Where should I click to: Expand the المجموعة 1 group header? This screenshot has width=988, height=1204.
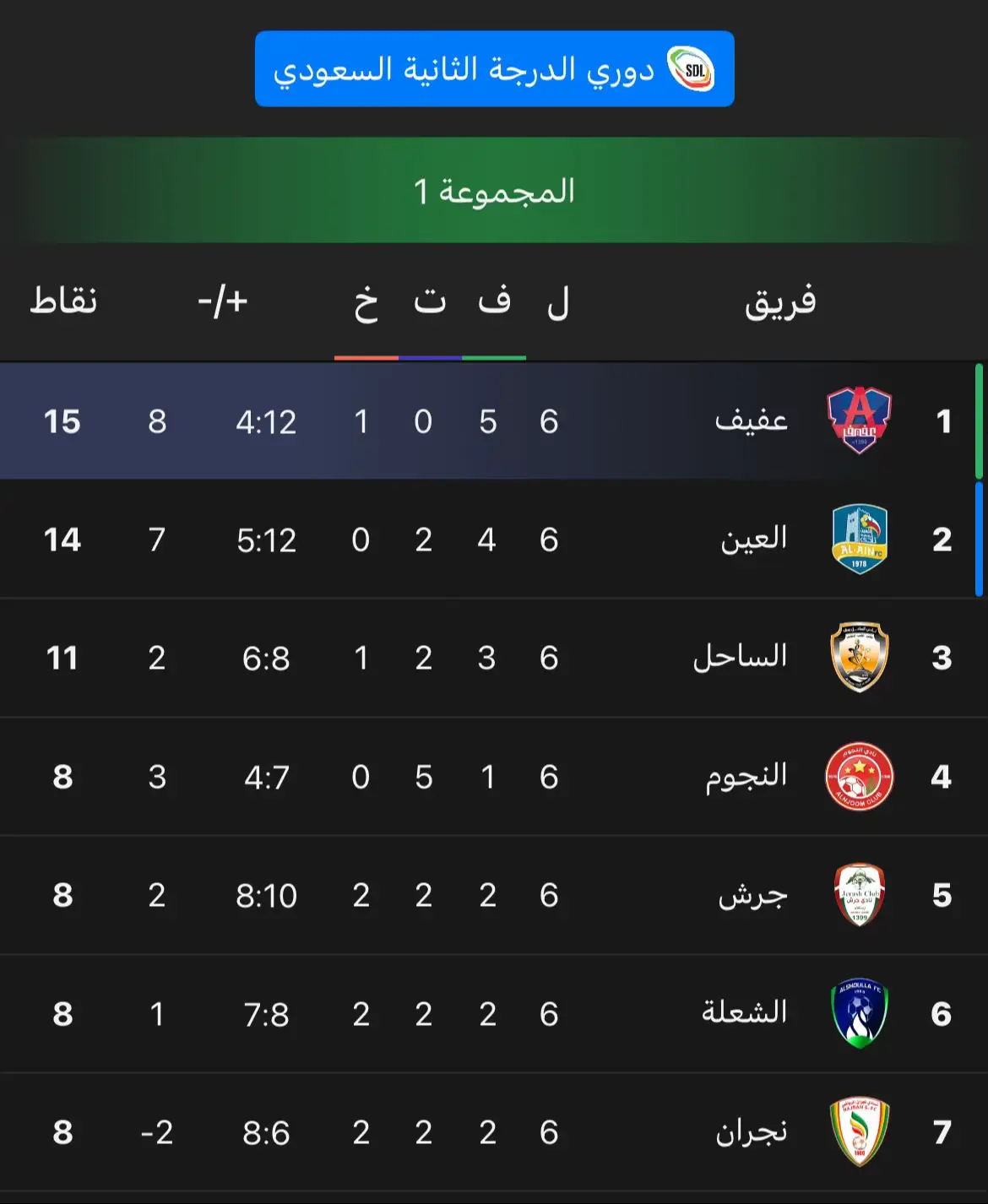coord(494,193)
